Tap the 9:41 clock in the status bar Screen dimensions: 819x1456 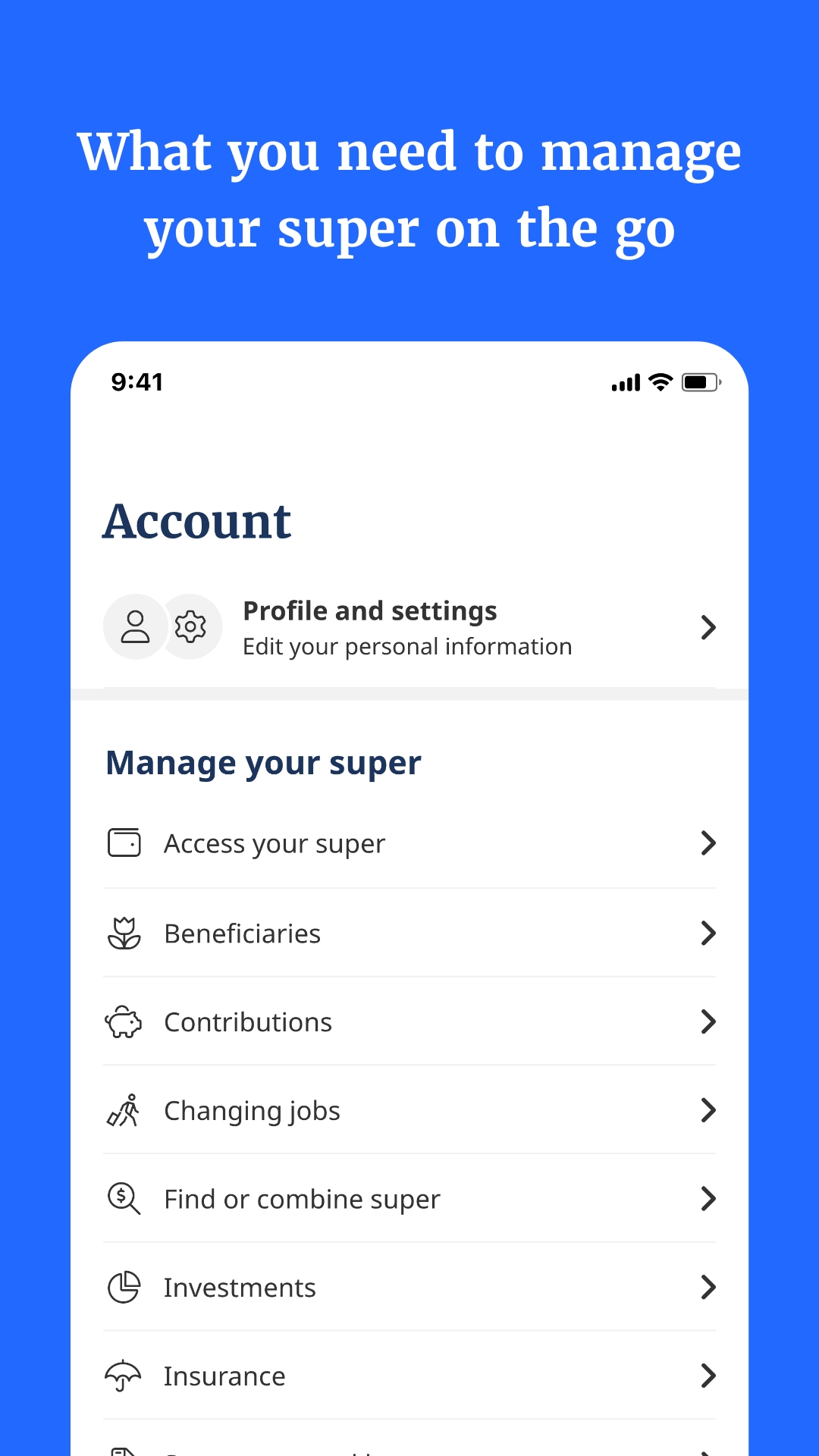click(137, 382)
